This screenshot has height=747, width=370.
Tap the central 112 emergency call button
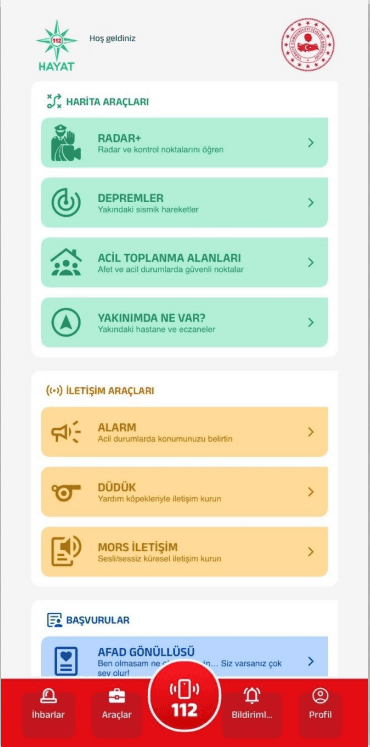tap(185, 697)
